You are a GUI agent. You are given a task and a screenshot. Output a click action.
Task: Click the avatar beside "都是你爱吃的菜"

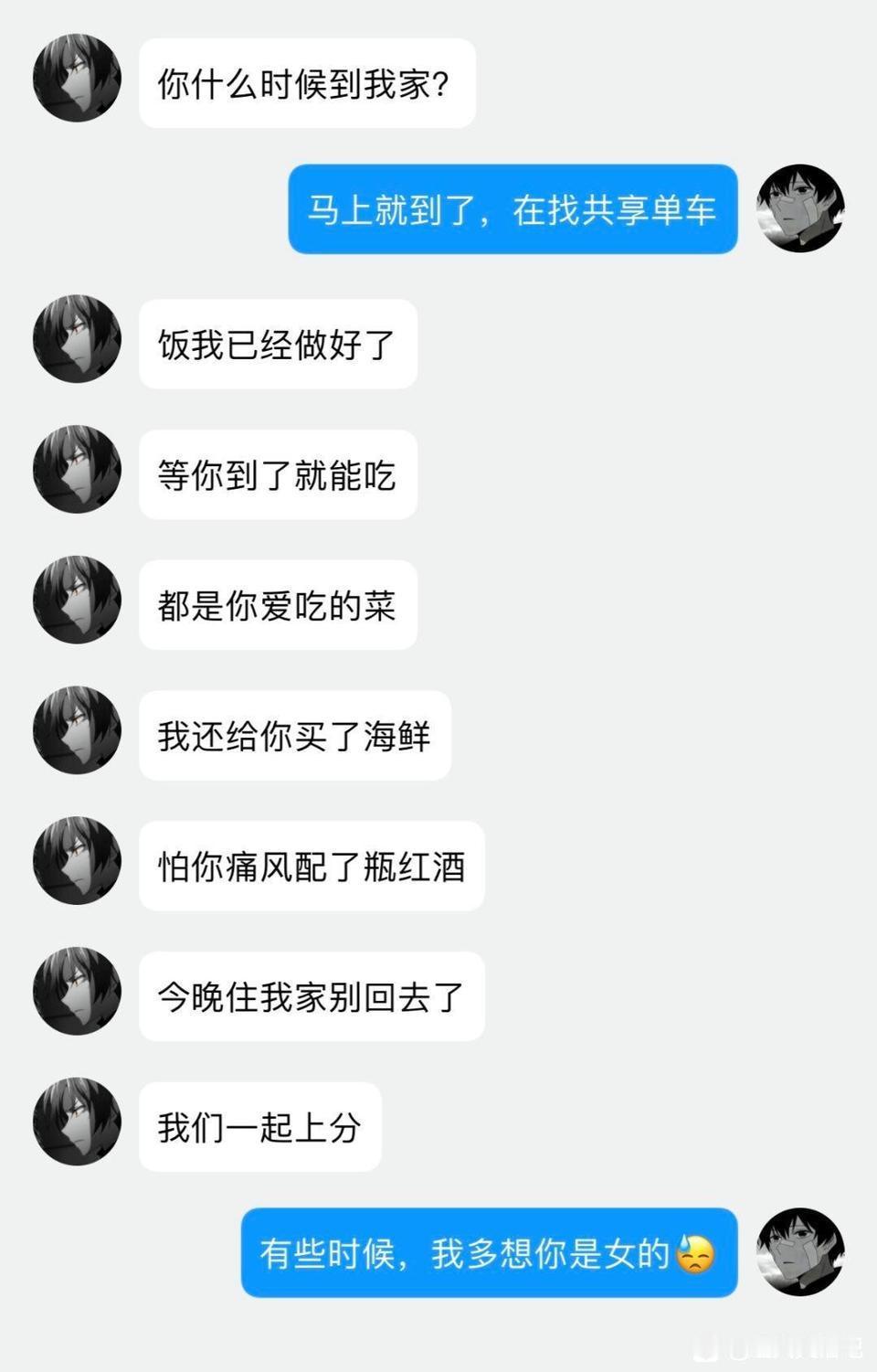click(77, 600)
